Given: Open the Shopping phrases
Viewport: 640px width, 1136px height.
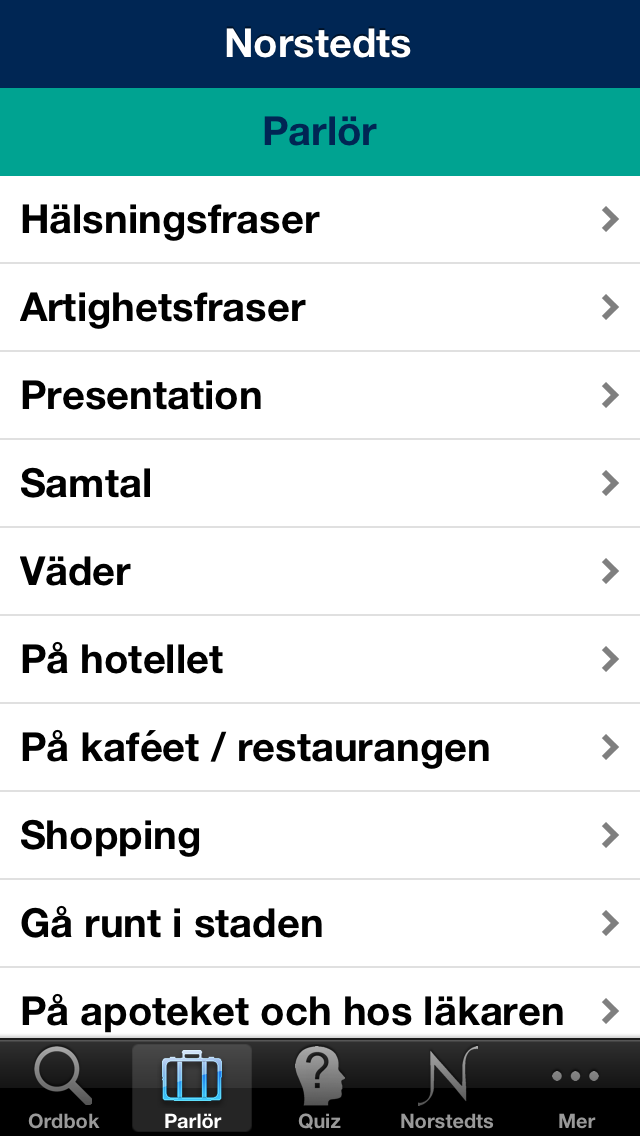Looking at the screenshot, I should 320,835.
